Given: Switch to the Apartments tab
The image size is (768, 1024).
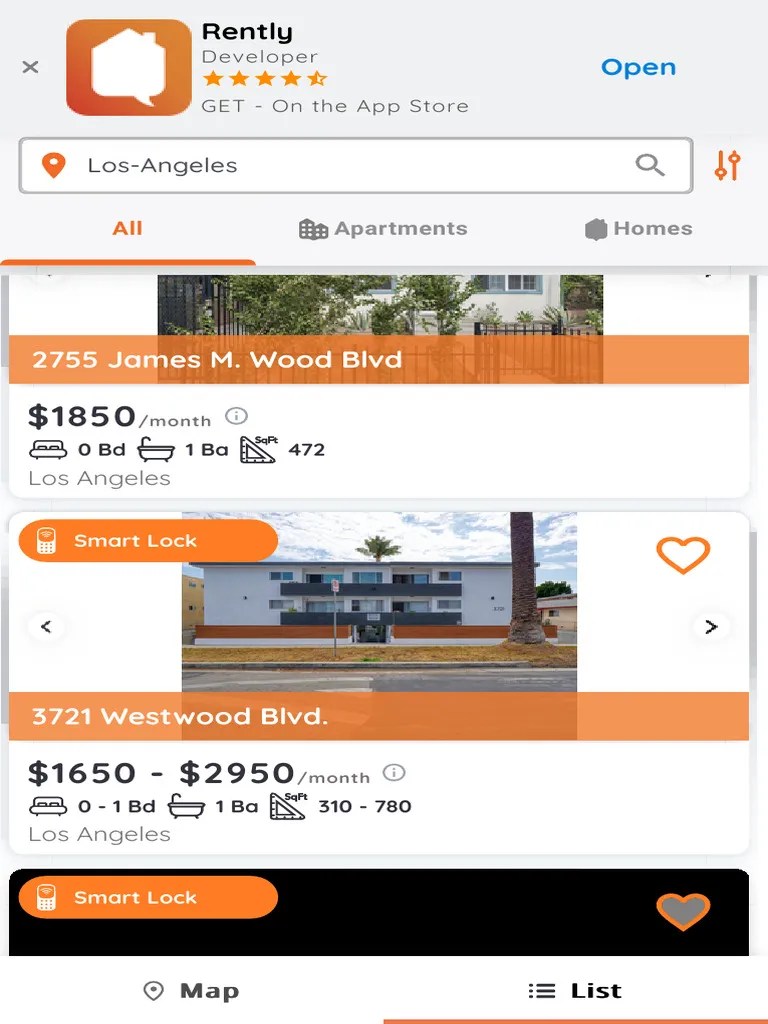Looking at the screenshot, I should coord(383,229).
